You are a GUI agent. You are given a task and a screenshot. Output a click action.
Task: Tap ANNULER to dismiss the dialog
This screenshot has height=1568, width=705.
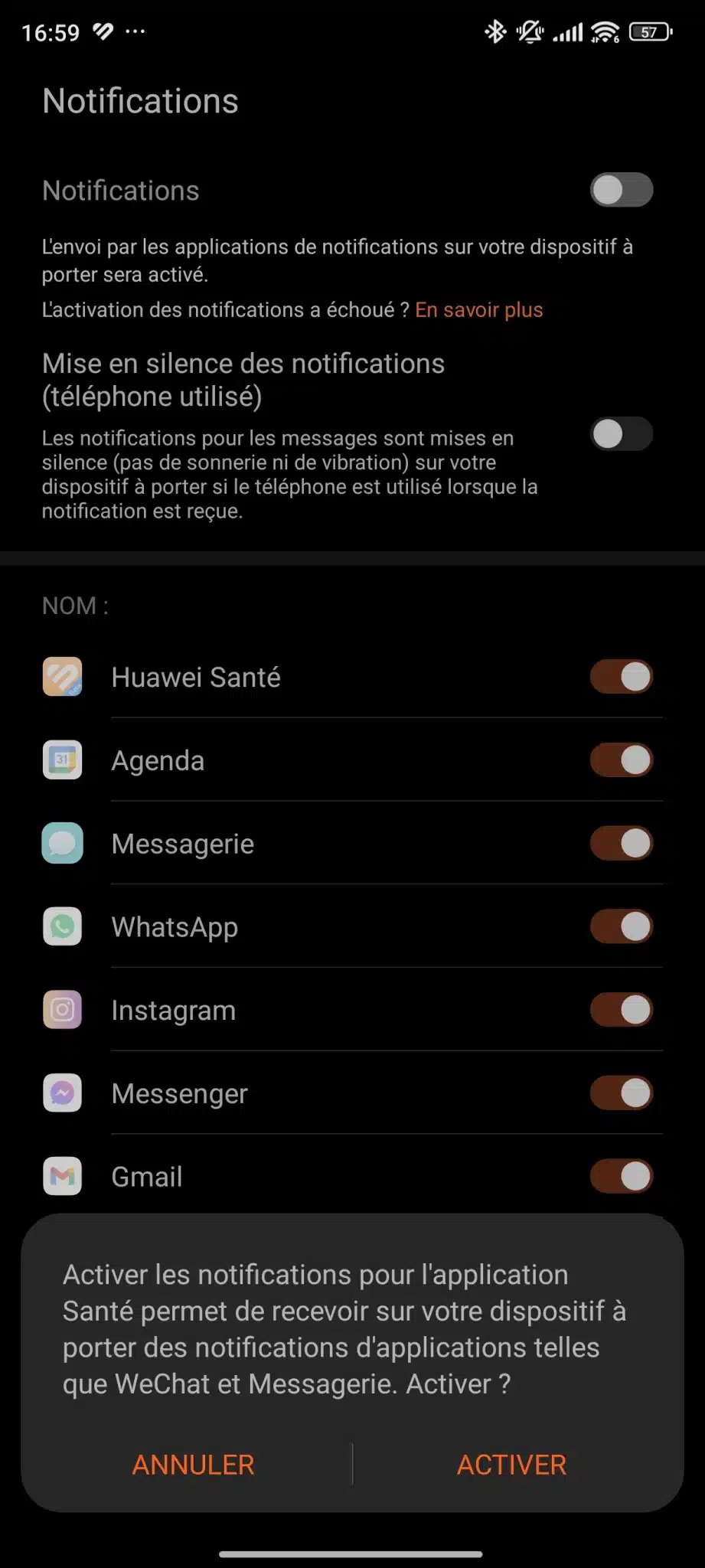pos(193,1464)
